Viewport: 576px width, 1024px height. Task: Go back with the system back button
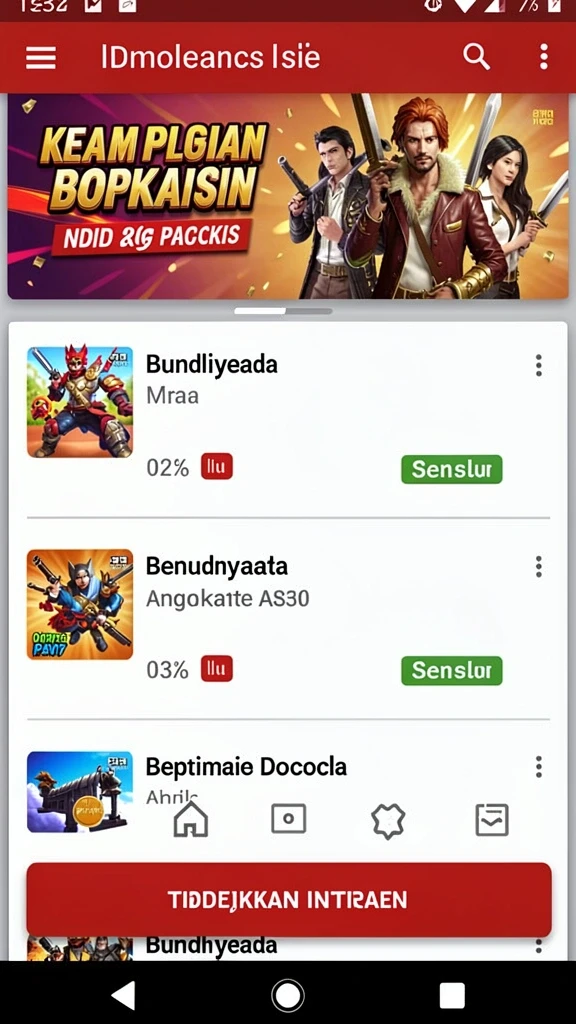[x=123, y=995]
